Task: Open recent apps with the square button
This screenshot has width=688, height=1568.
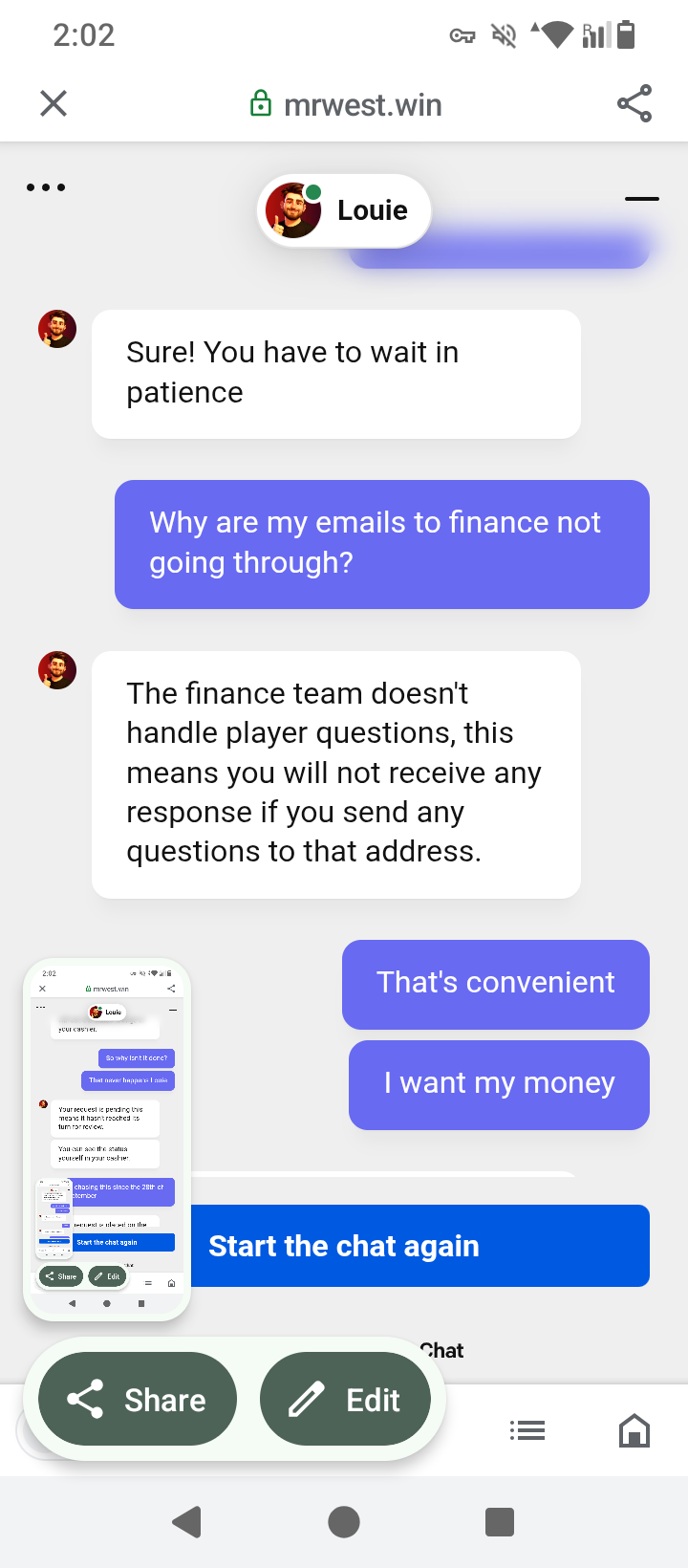Action: pos(500,1521)
